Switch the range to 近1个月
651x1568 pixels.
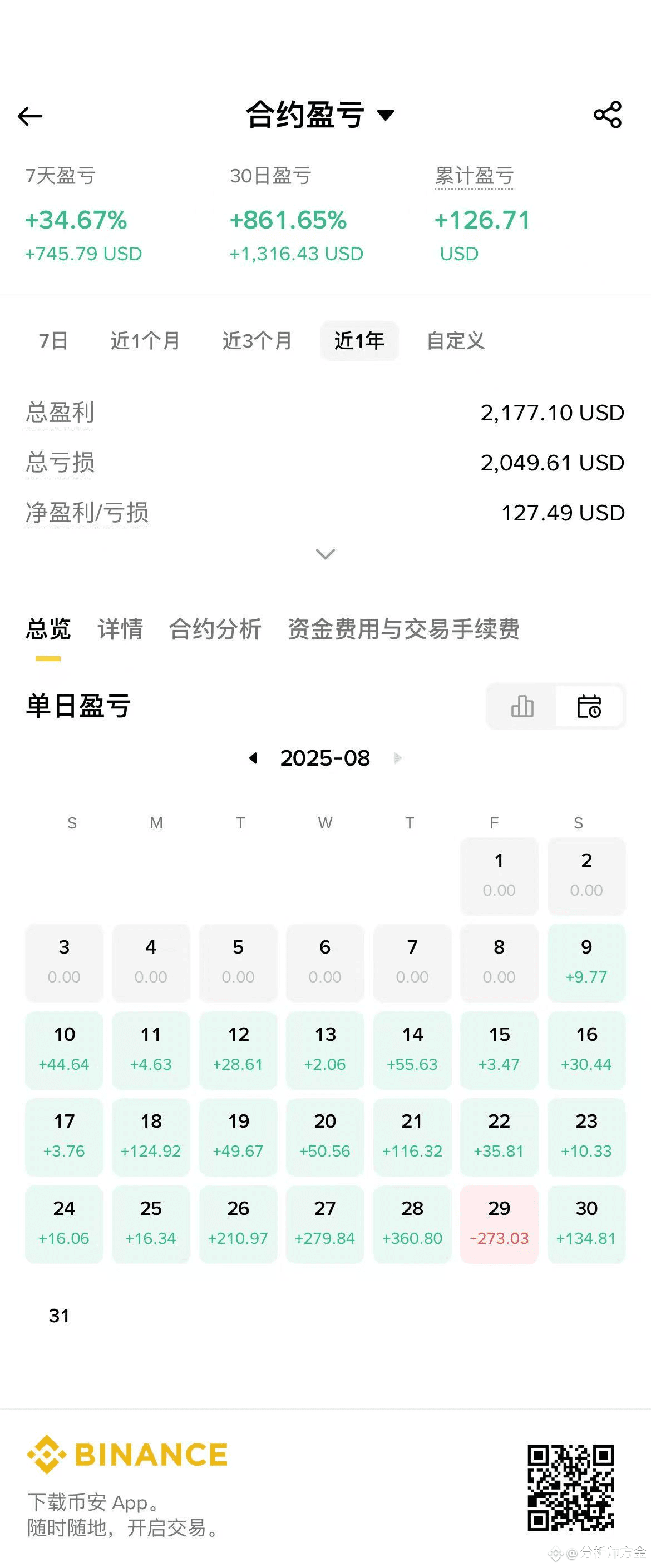pyautogui.click(x=145, y=341)
